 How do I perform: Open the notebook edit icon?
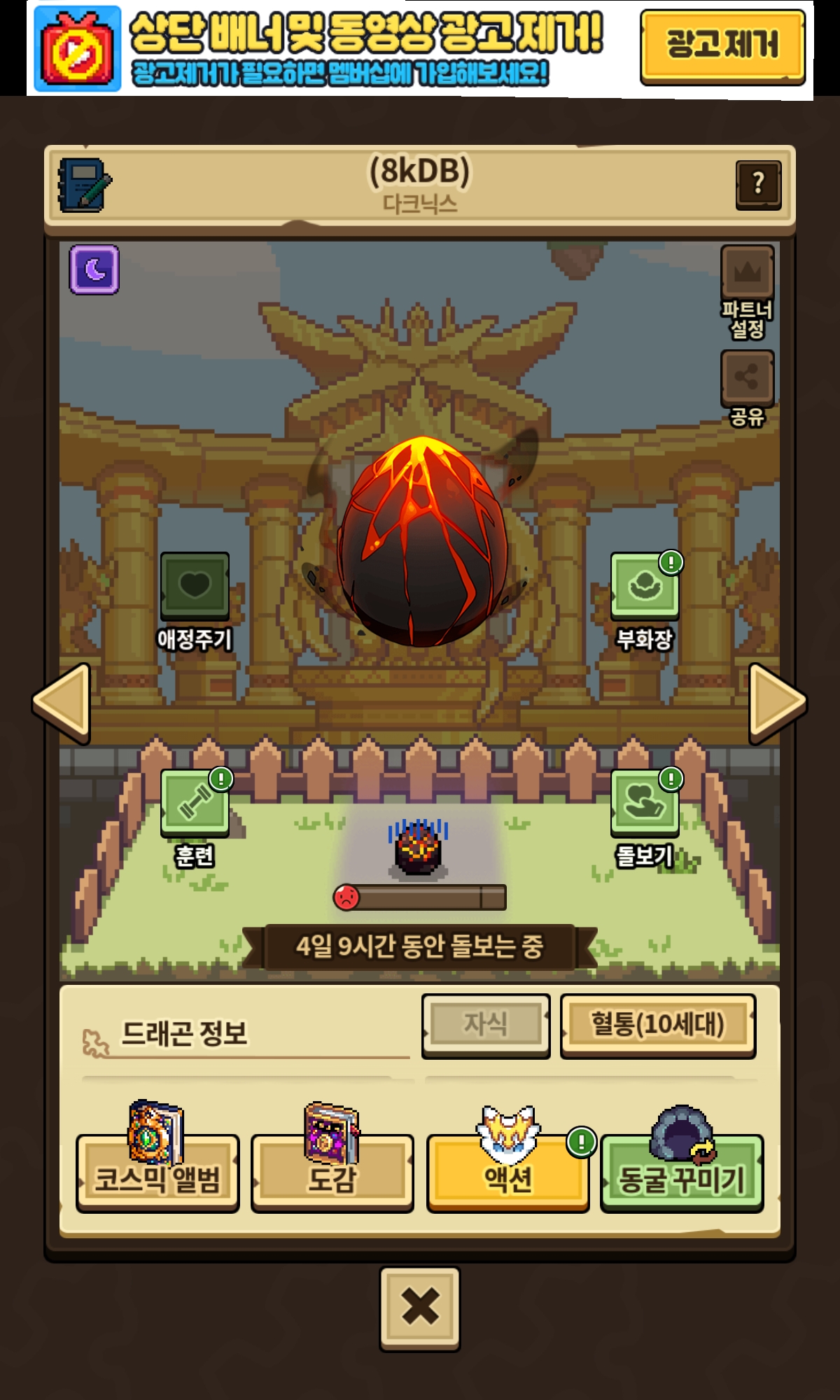(x=85, y=185)
